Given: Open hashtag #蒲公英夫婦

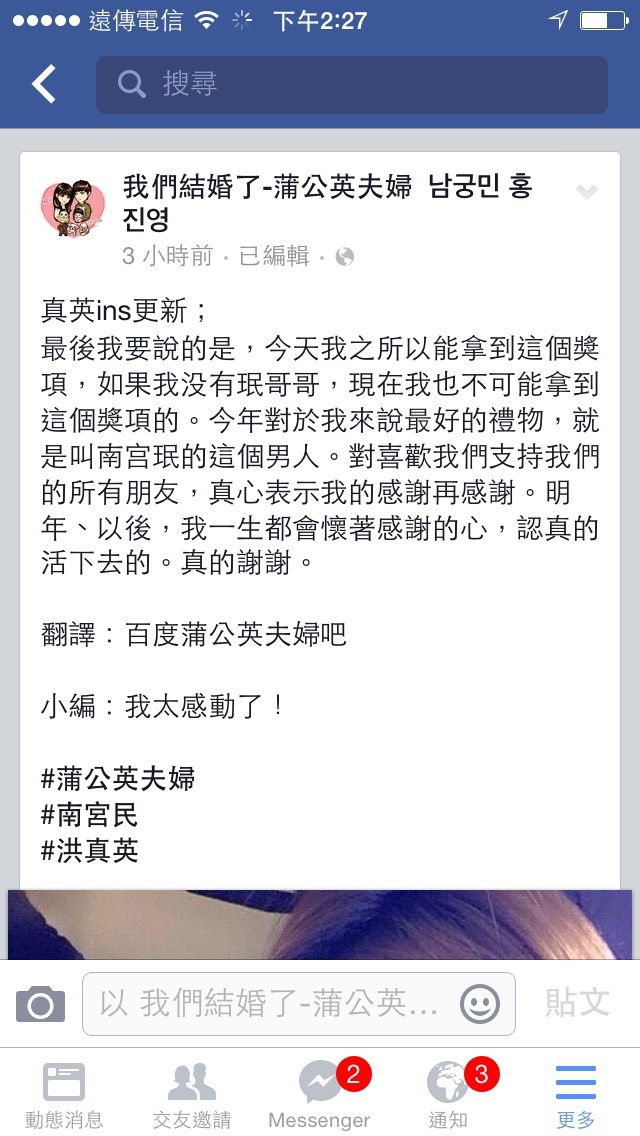Looking at the screenshot, I should coord(118,779).
